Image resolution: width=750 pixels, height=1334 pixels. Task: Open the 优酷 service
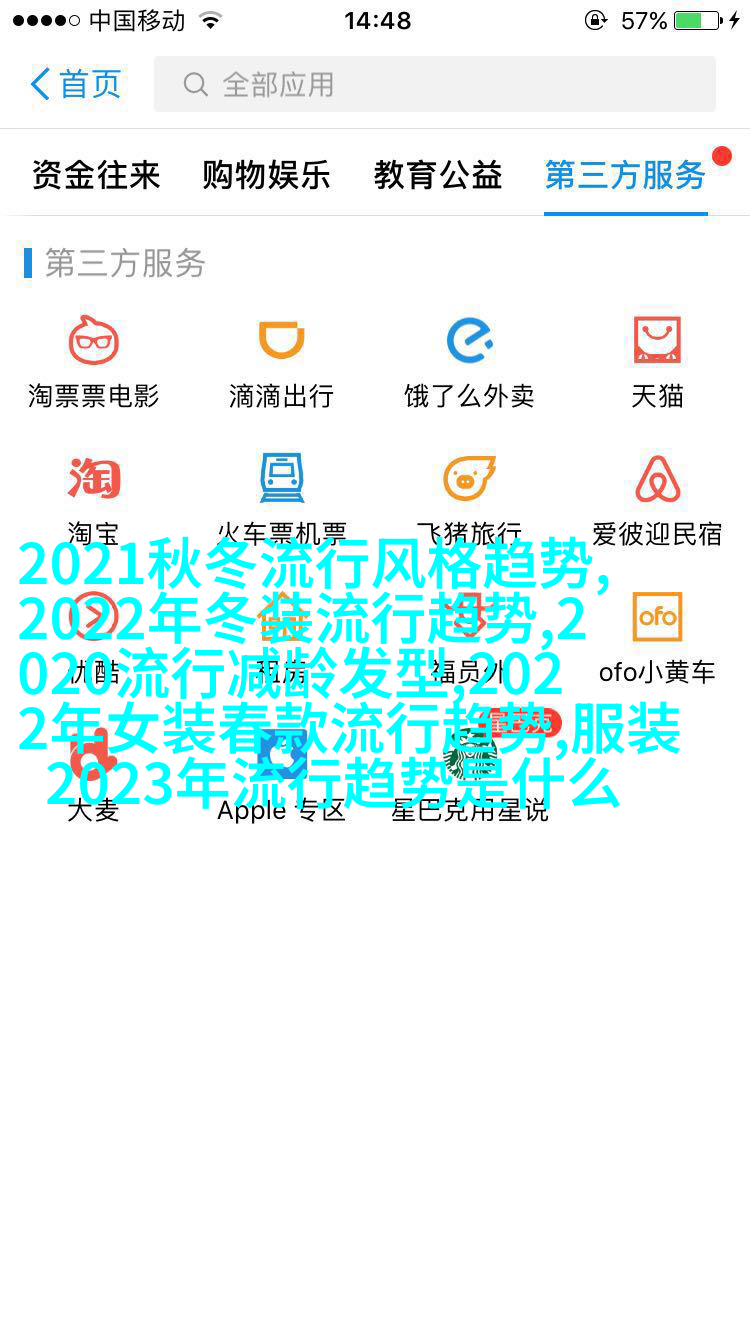coord(94,636)
